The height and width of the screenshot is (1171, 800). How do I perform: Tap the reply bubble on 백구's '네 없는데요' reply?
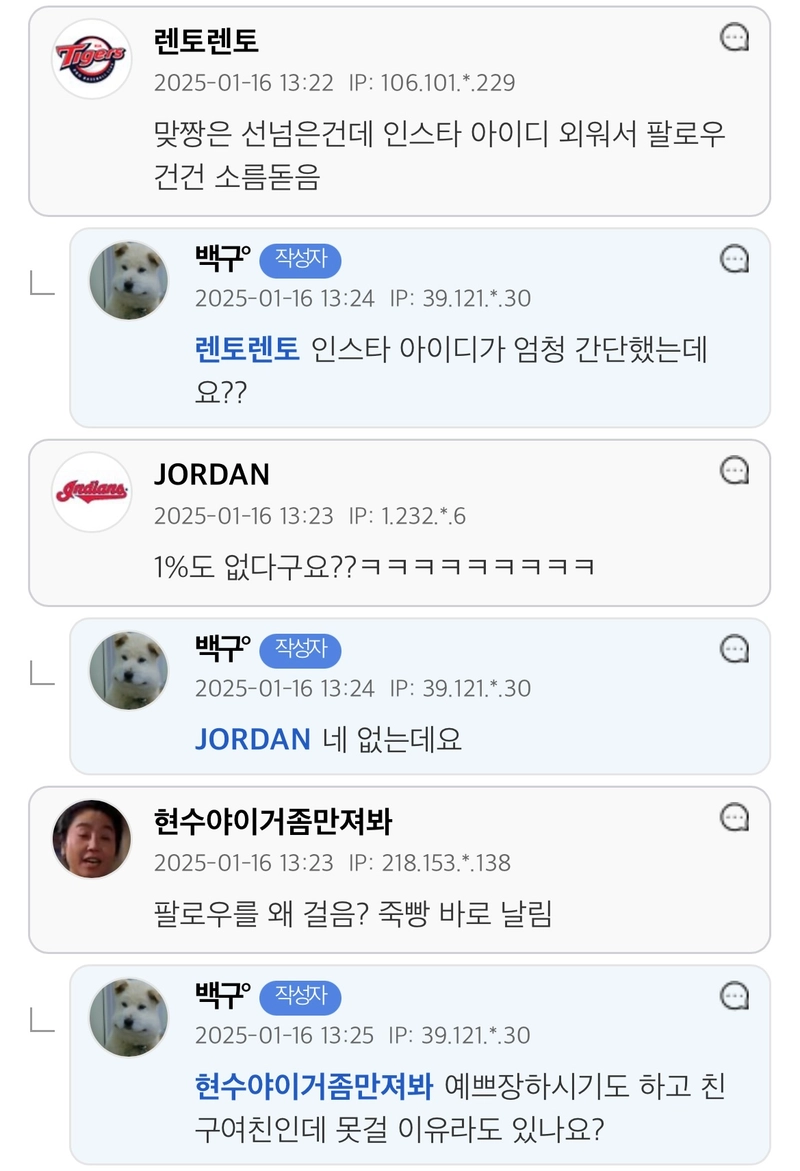[x=735, y=649]
